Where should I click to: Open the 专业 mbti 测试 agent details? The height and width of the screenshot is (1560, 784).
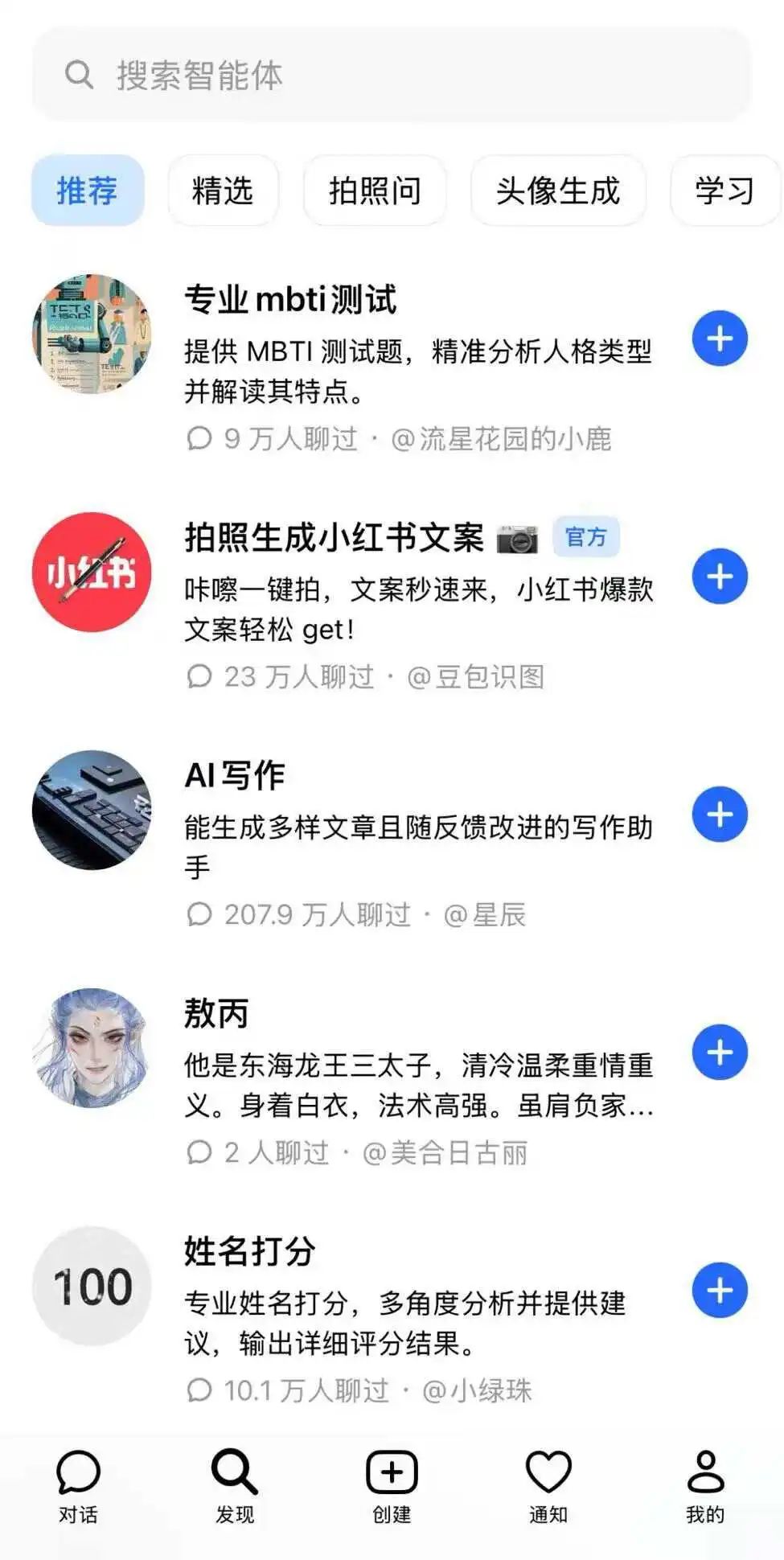coord(418,354)
